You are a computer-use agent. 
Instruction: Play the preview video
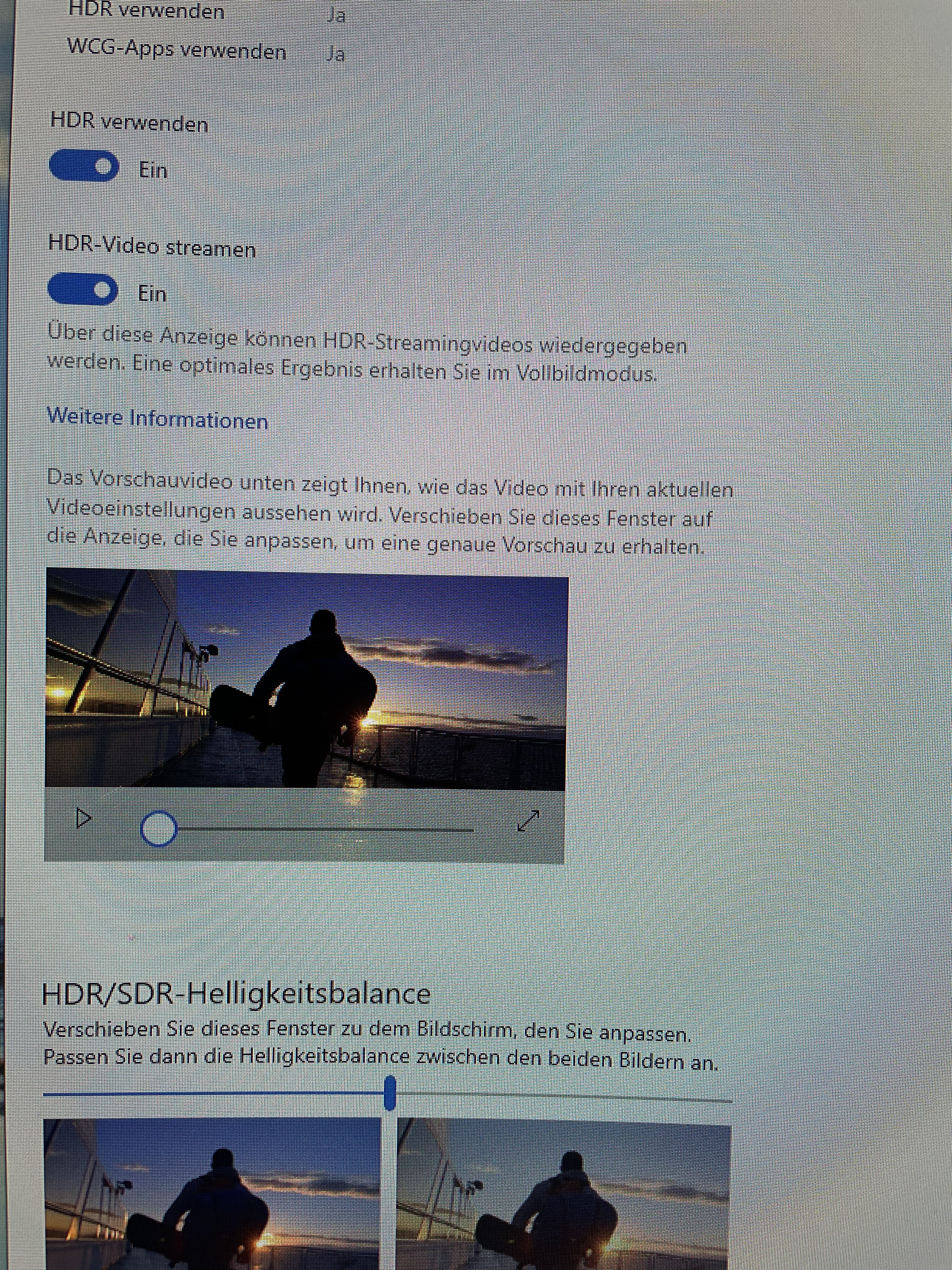[84, 818]
